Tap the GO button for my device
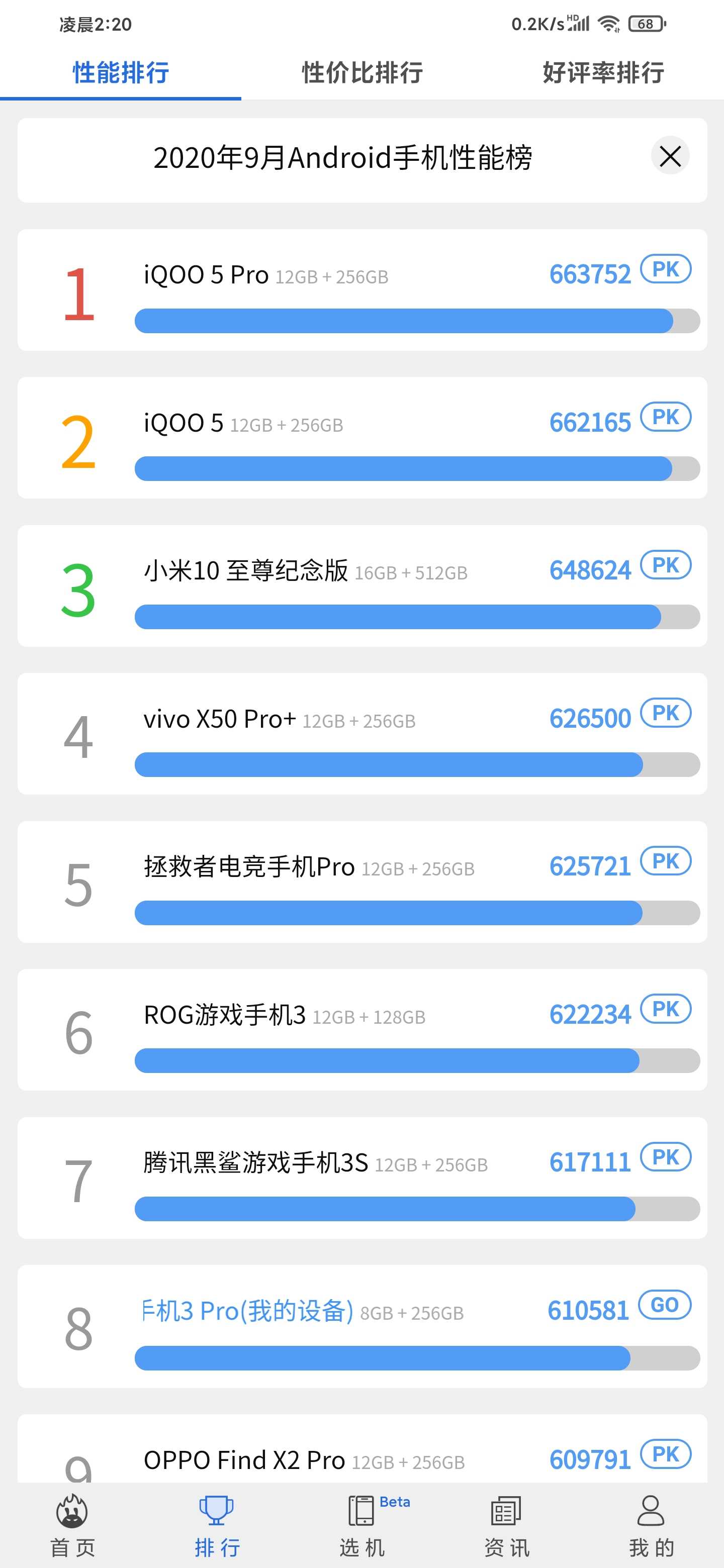724x1568 pixels. pos(664,1305)
